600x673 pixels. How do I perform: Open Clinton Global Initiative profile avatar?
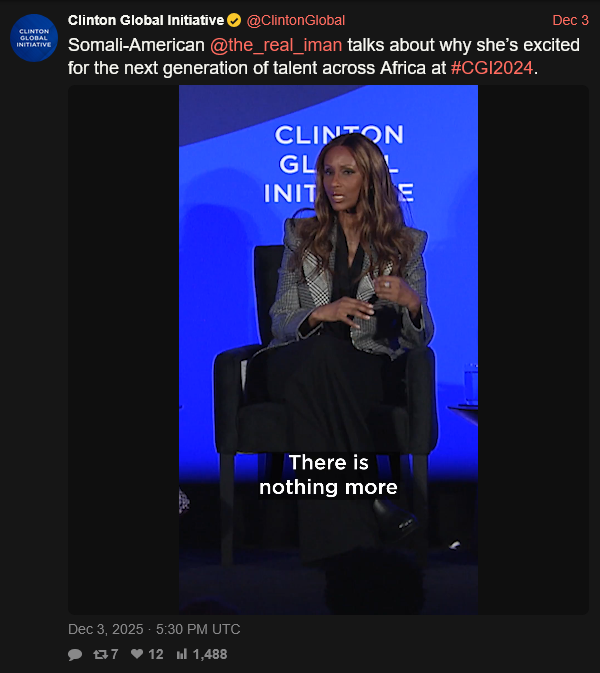click(34, 37)
